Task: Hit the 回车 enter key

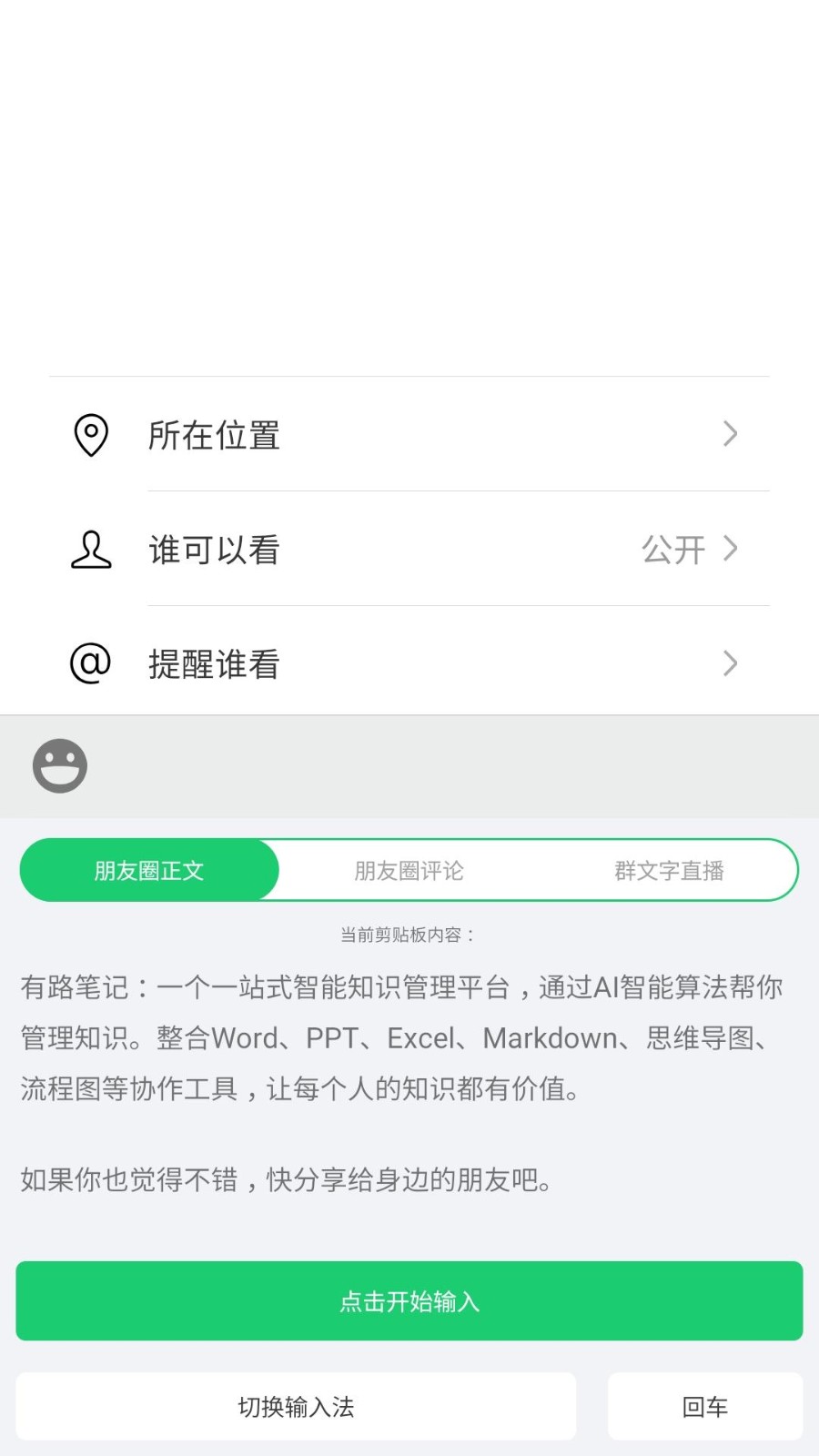Action: [x=705, y=1407]
